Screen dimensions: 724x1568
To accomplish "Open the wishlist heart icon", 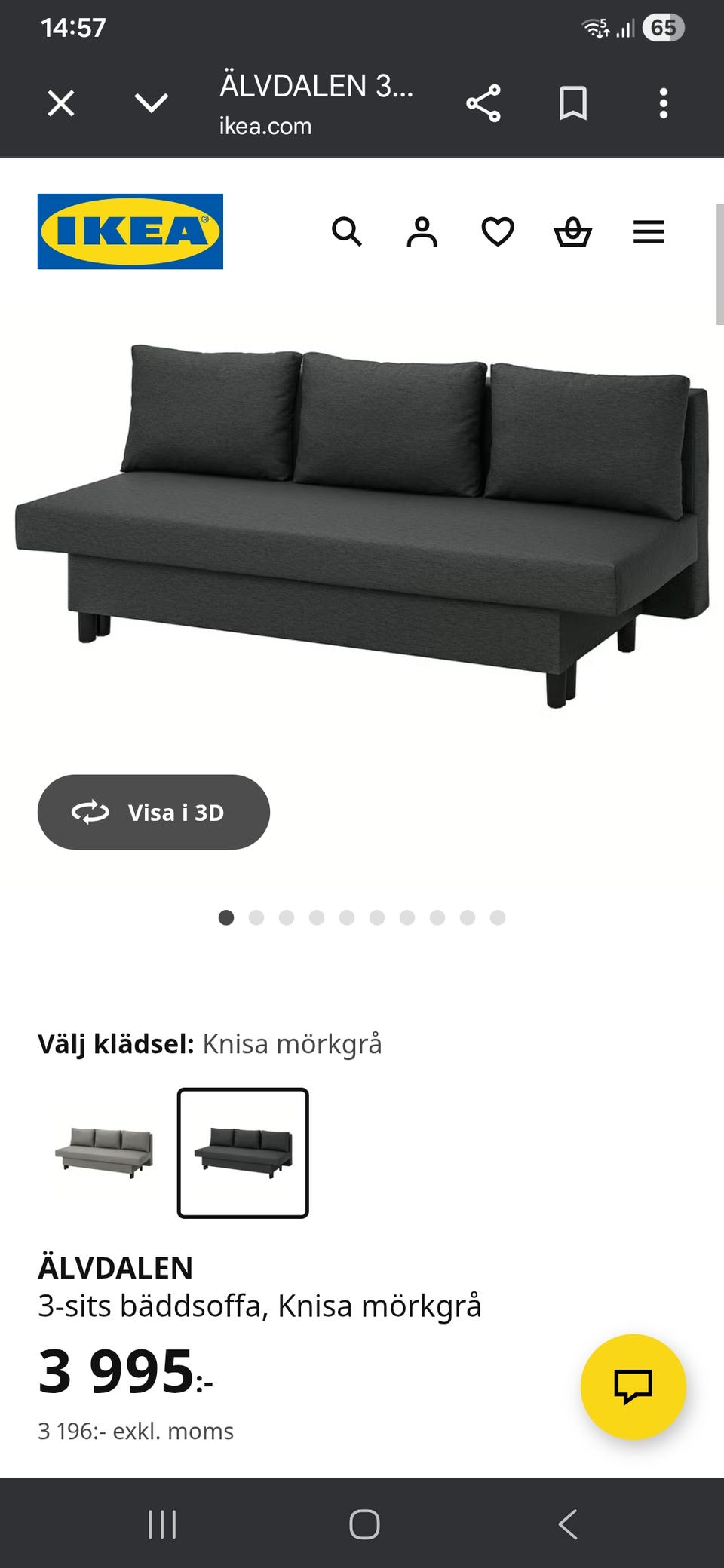I will point(497,232).
